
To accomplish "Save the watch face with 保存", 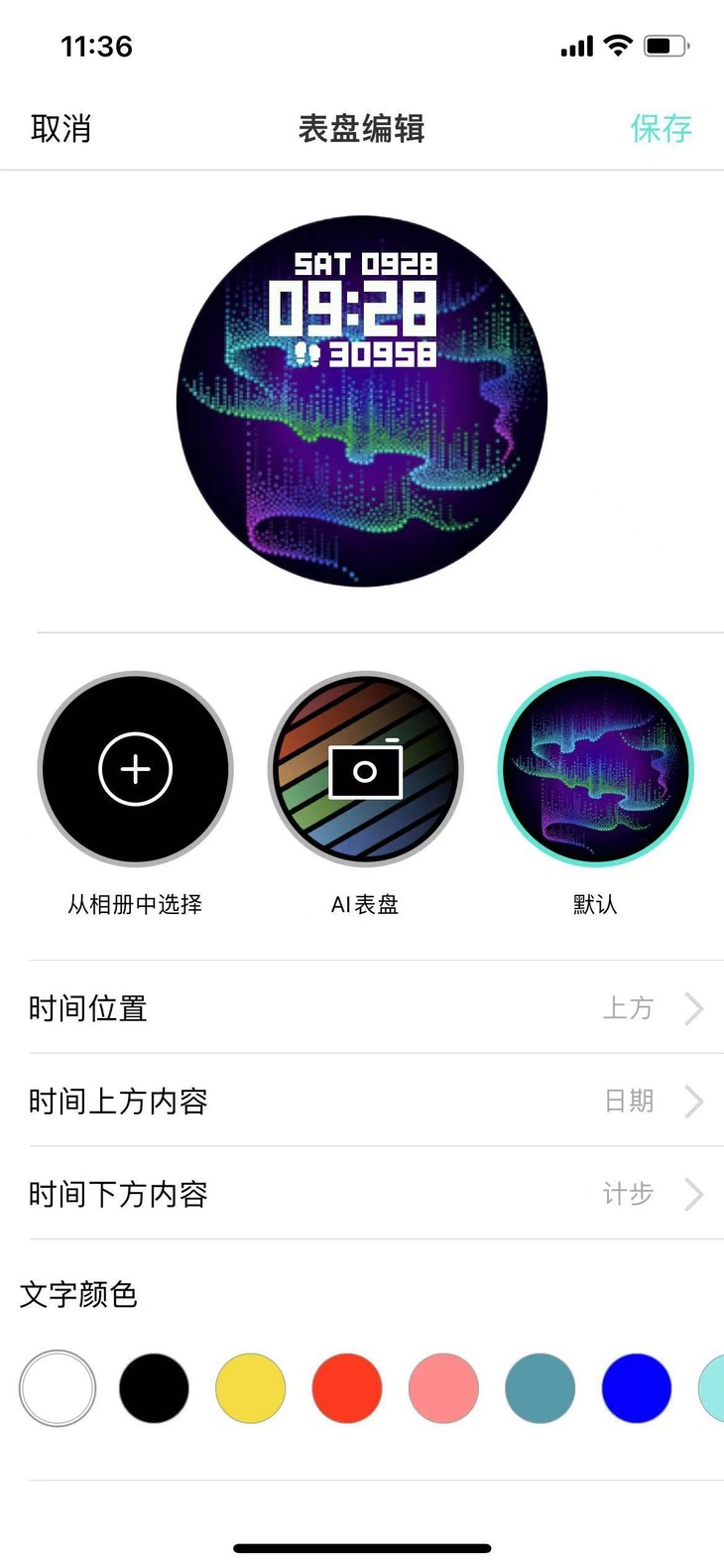I will 661,129.
